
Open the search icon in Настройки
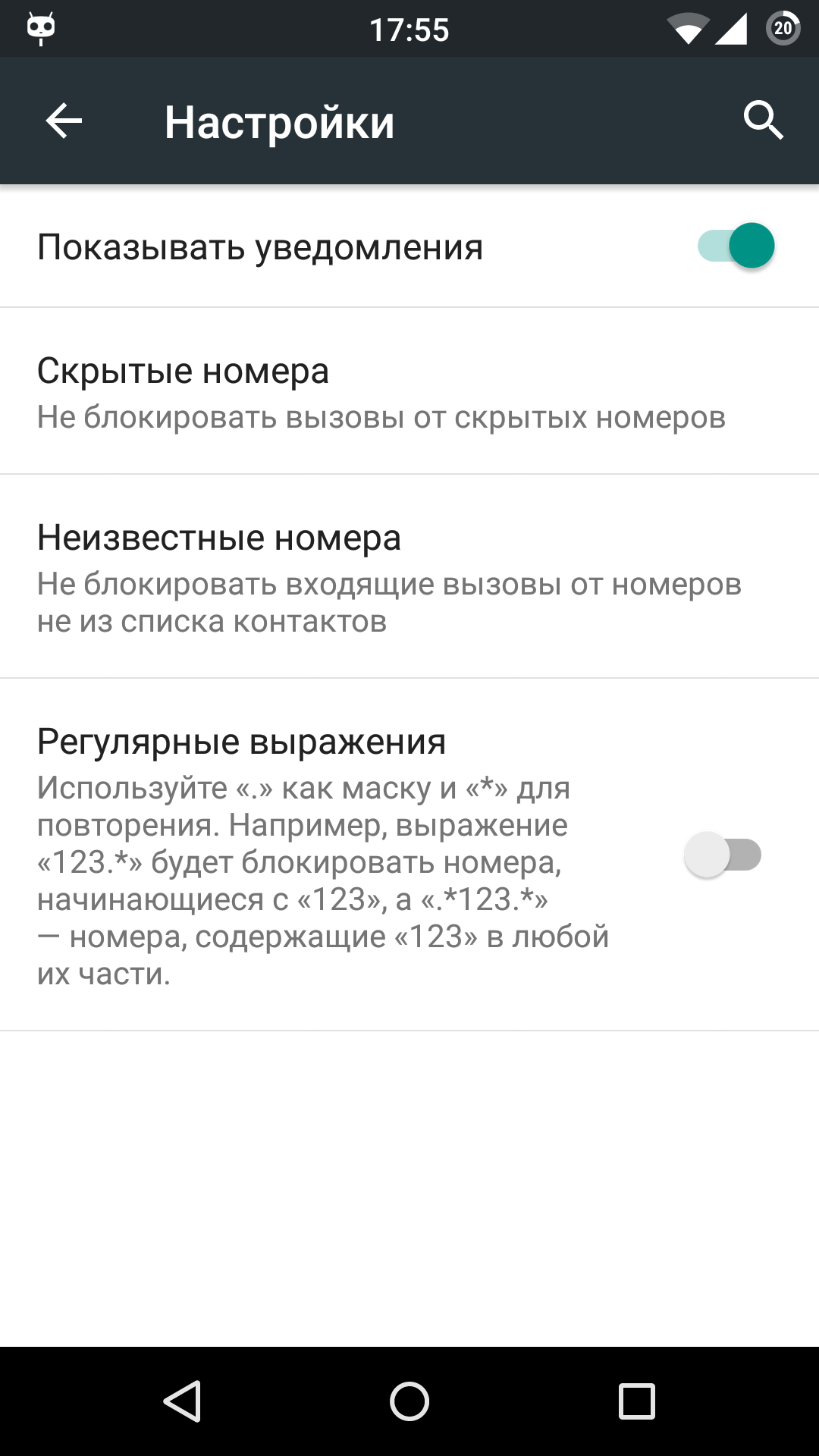[x=762, y=121]
